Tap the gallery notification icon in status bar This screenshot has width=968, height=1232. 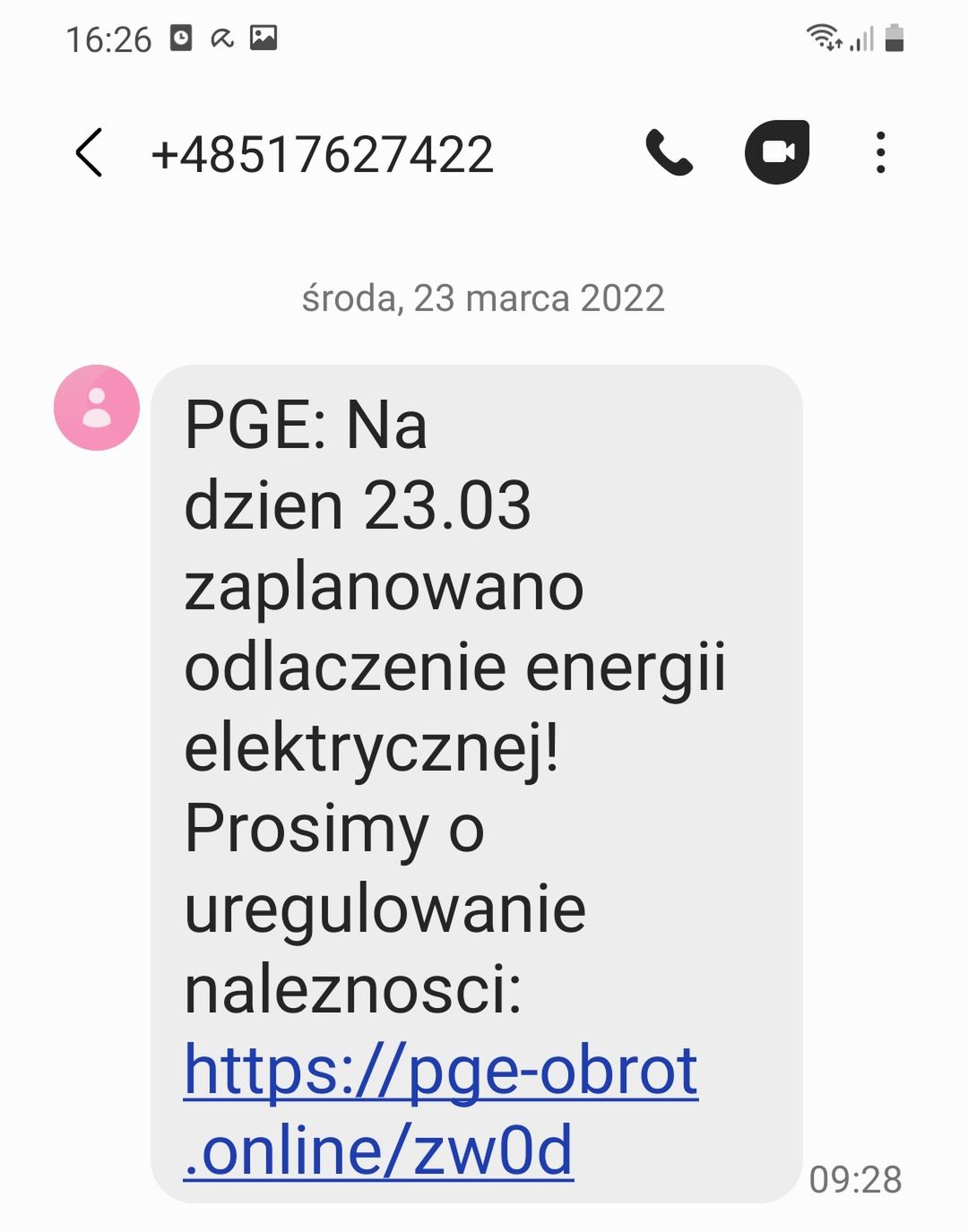coord(264,36)
